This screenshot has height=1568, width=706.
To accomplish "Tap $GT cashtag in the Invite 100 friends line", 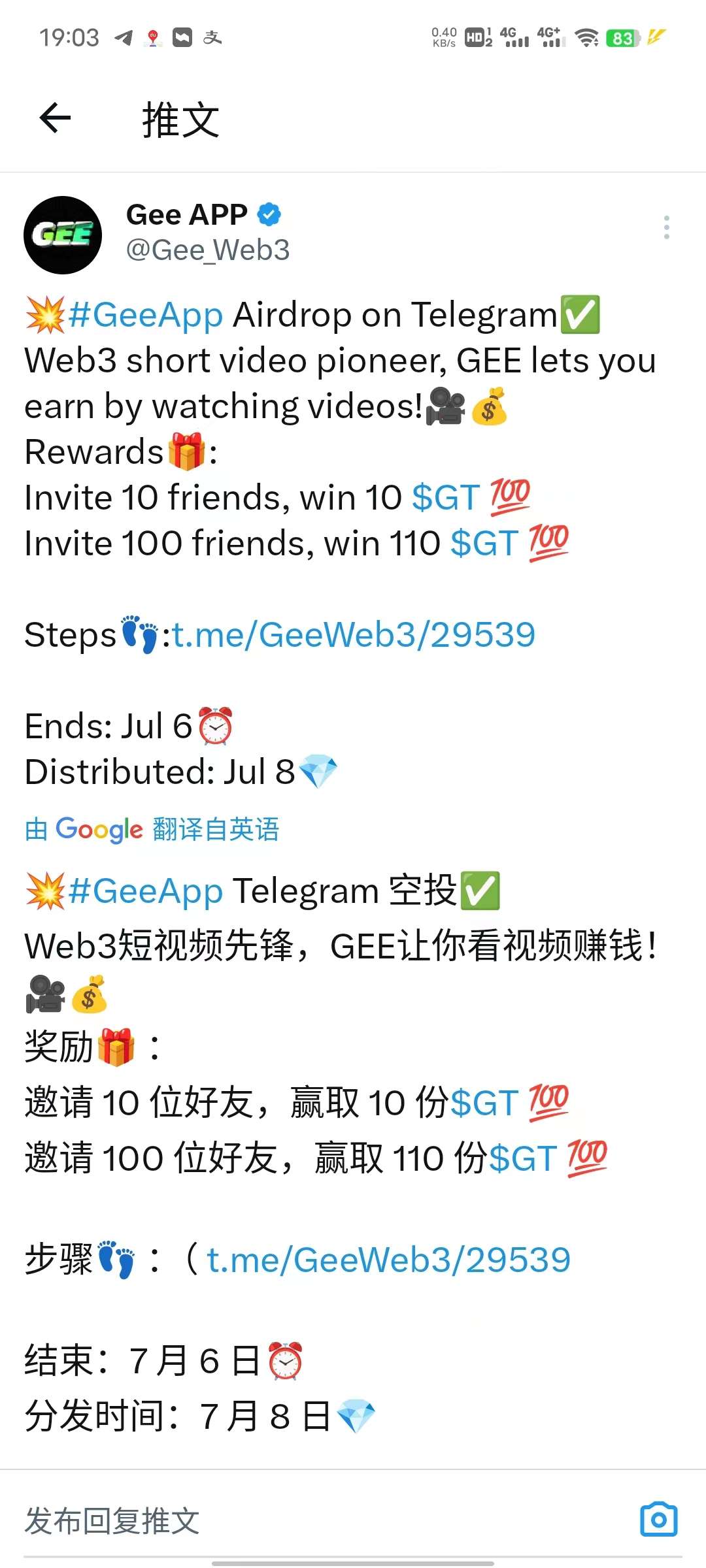I will [484, 544].
